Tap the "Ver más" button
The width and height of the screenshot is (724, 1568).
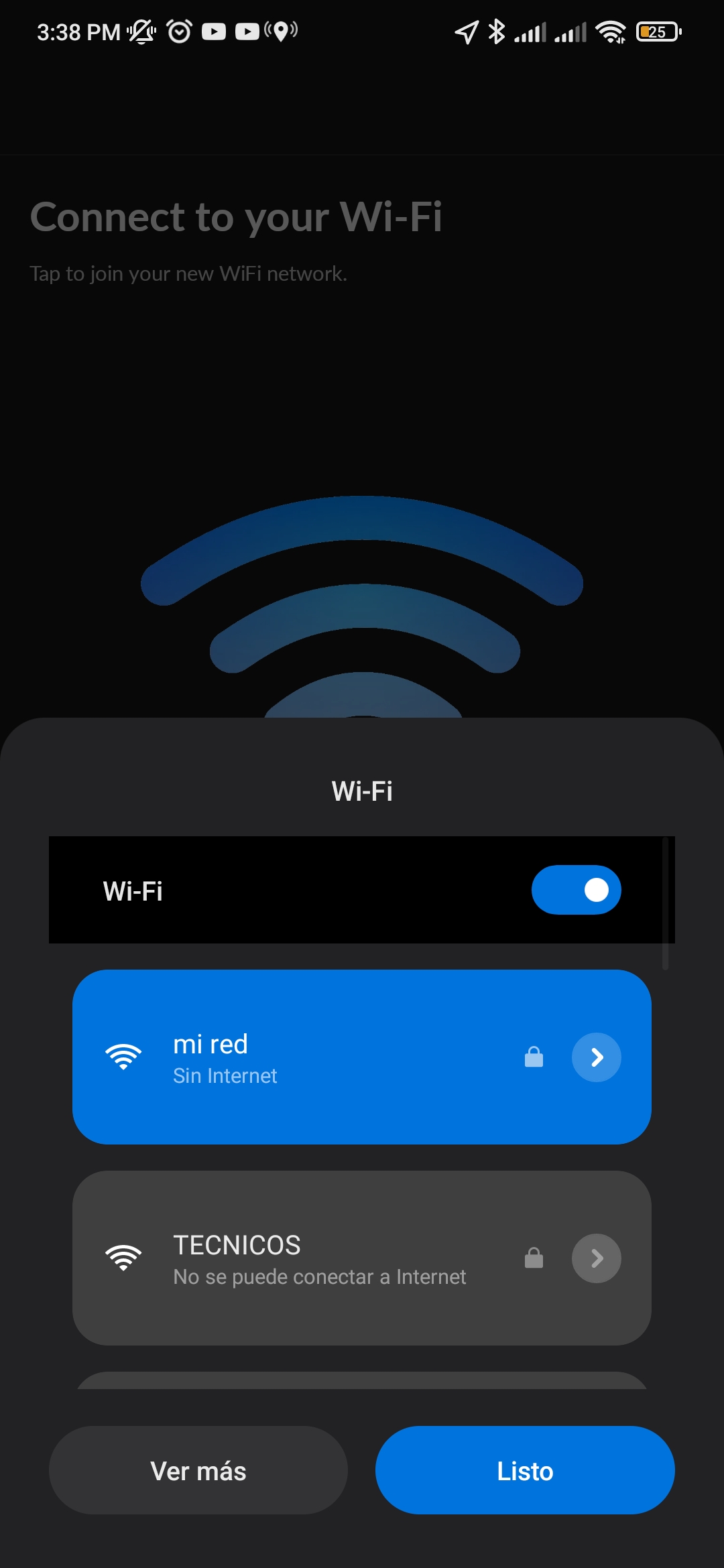[x=198, y=1471]
